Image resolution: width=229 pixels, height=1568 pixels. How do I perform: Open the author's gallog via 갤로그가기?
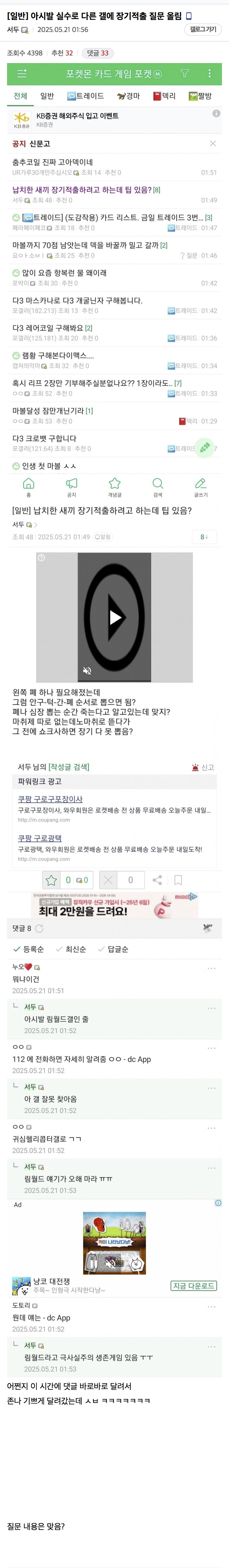click(203, 29)
